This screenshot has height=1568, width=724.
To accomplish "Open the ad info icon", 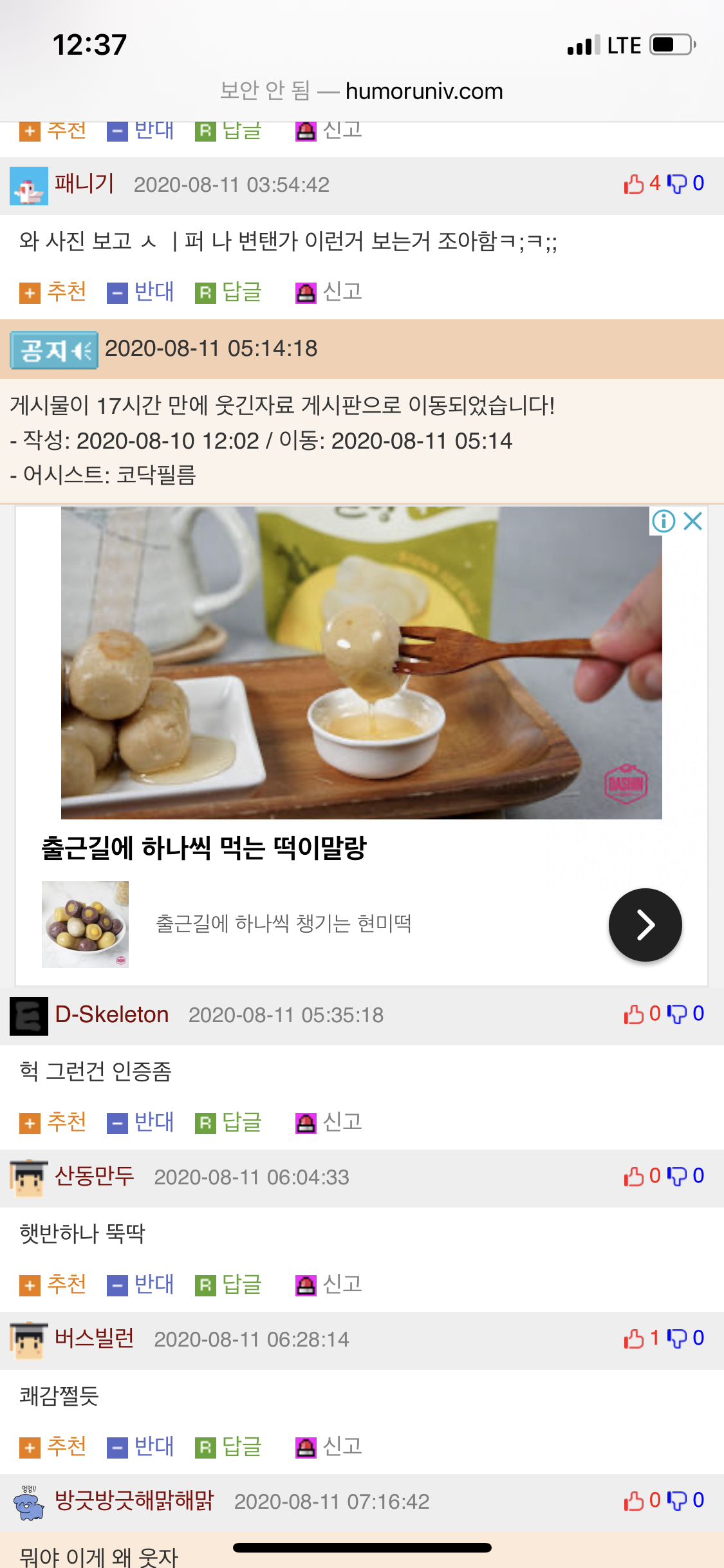I will coord(664,521).
